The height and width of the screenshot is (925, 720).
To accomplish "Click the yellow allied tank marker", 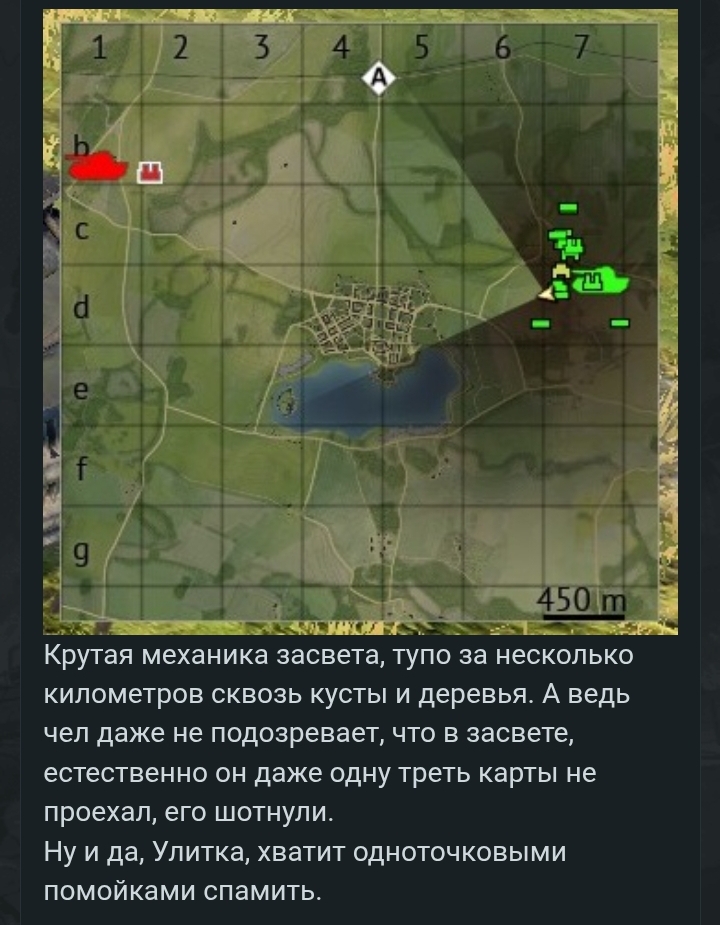I will [561, 271].
